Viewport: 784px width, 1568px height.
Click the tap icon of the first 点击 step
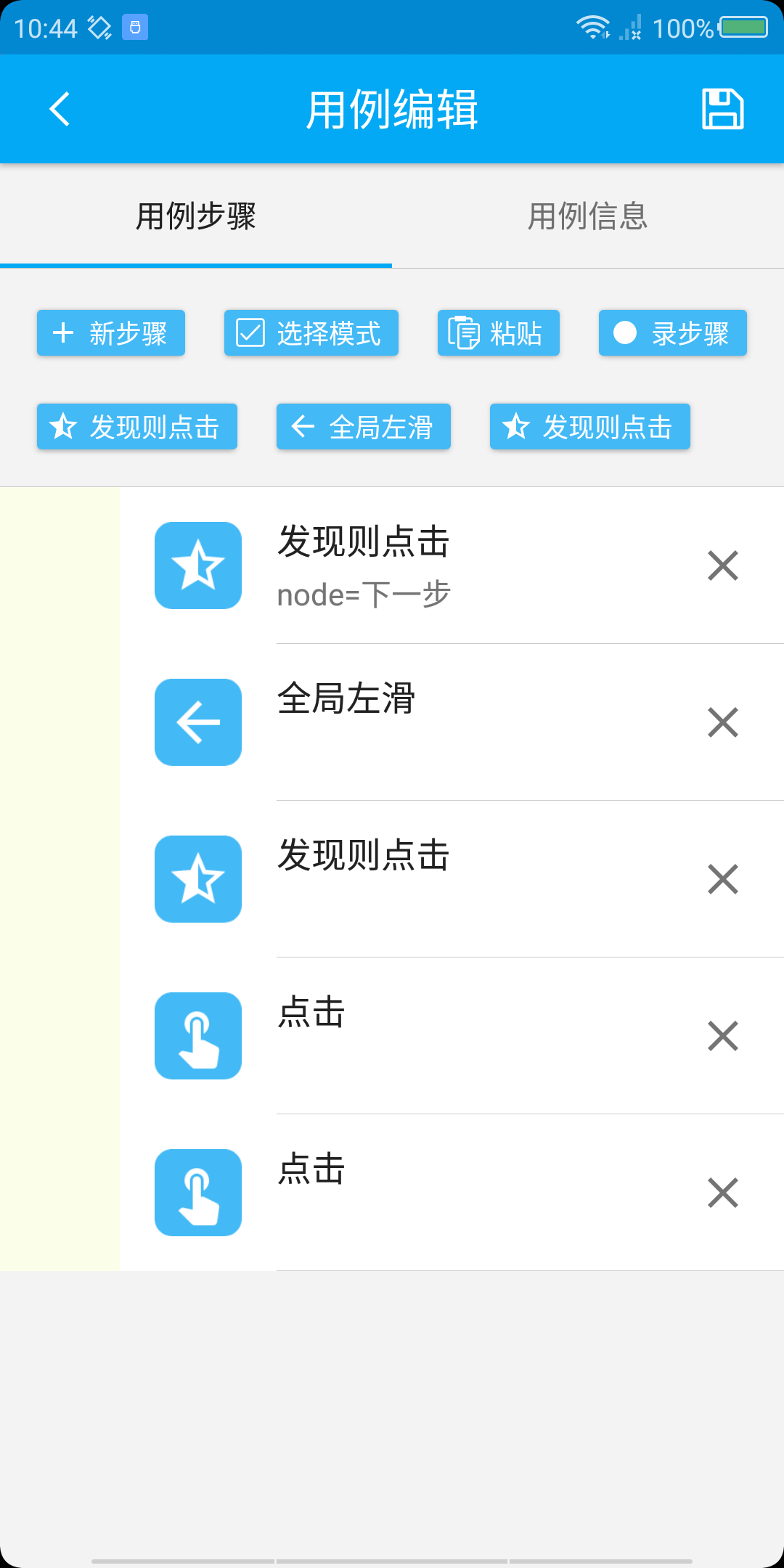pyautogui.click(x=198, y=1036)
